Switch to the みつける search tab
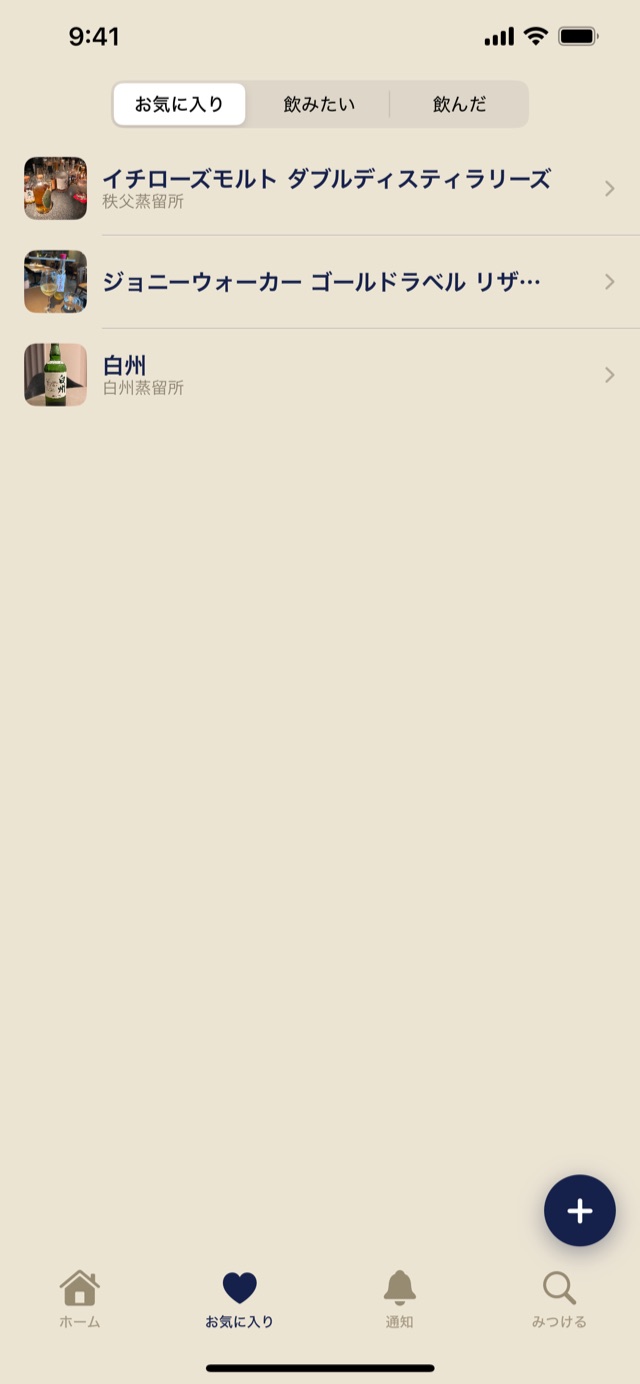Screen dimensions: 640x1384 559,1299
